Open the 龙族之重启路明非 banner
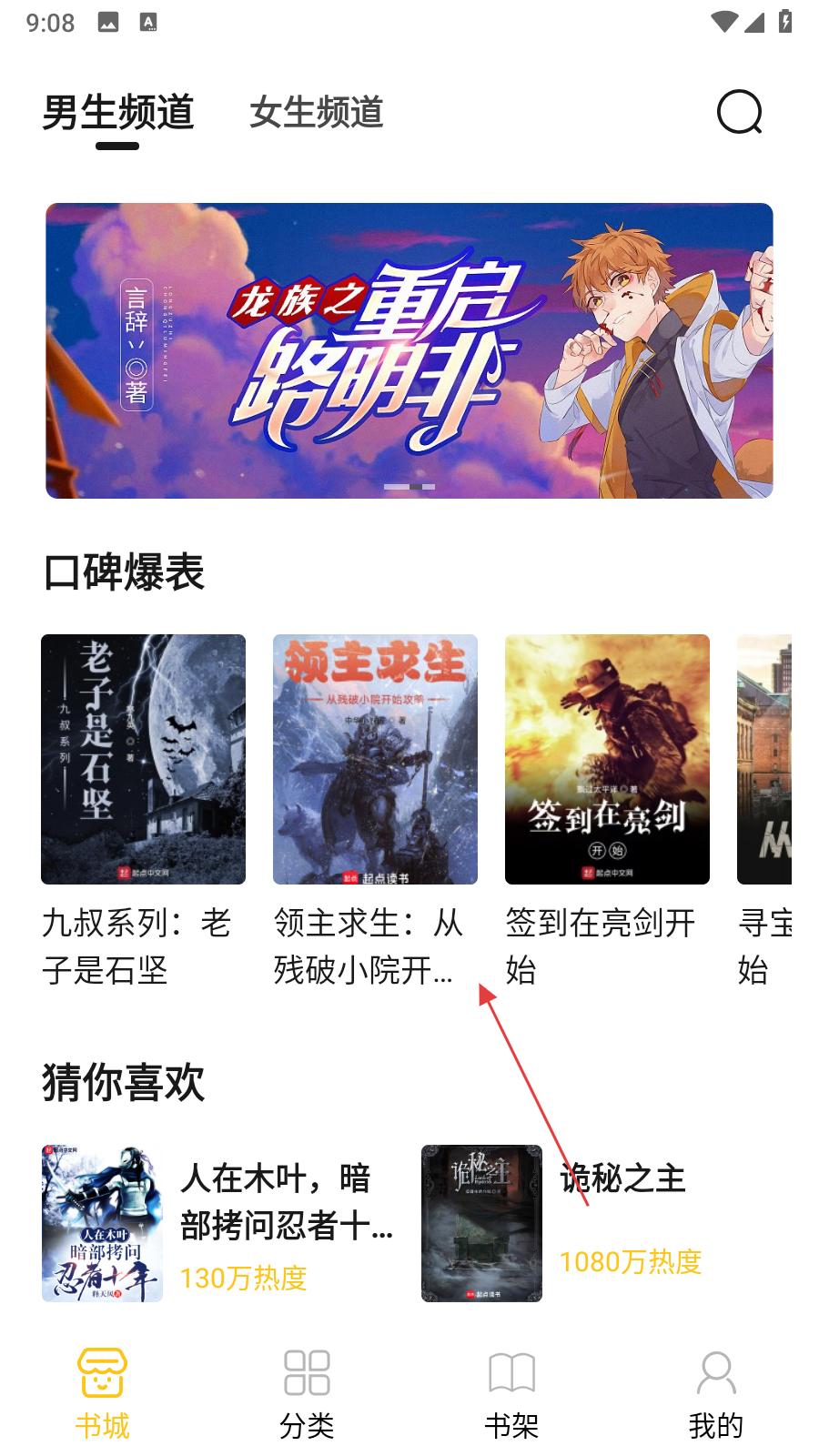The height and width of the screenshot is (1456, 819). (409, 350)
